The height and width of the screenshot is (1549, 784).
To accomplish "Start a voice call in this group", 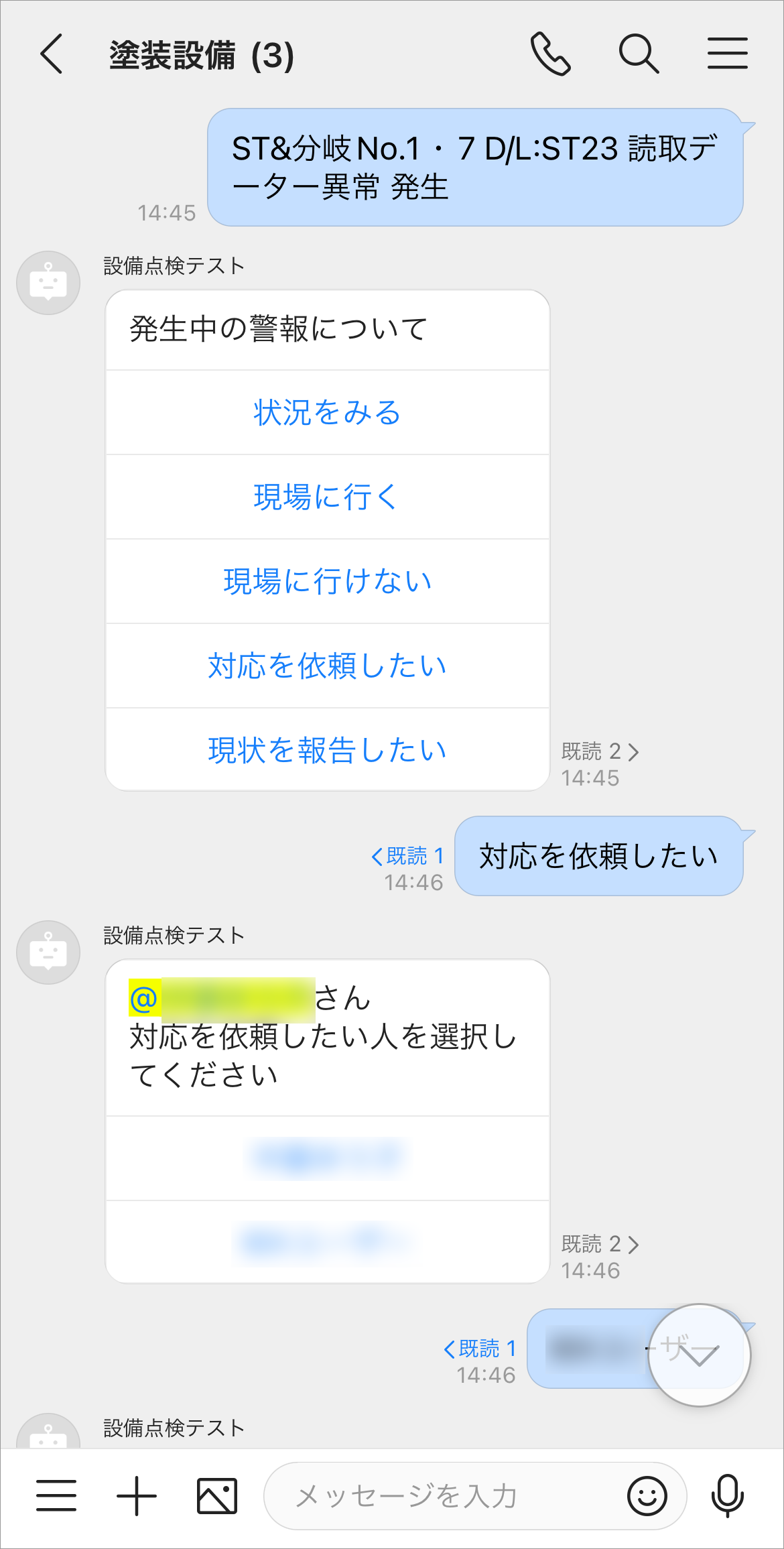I will tap(550, 54).
